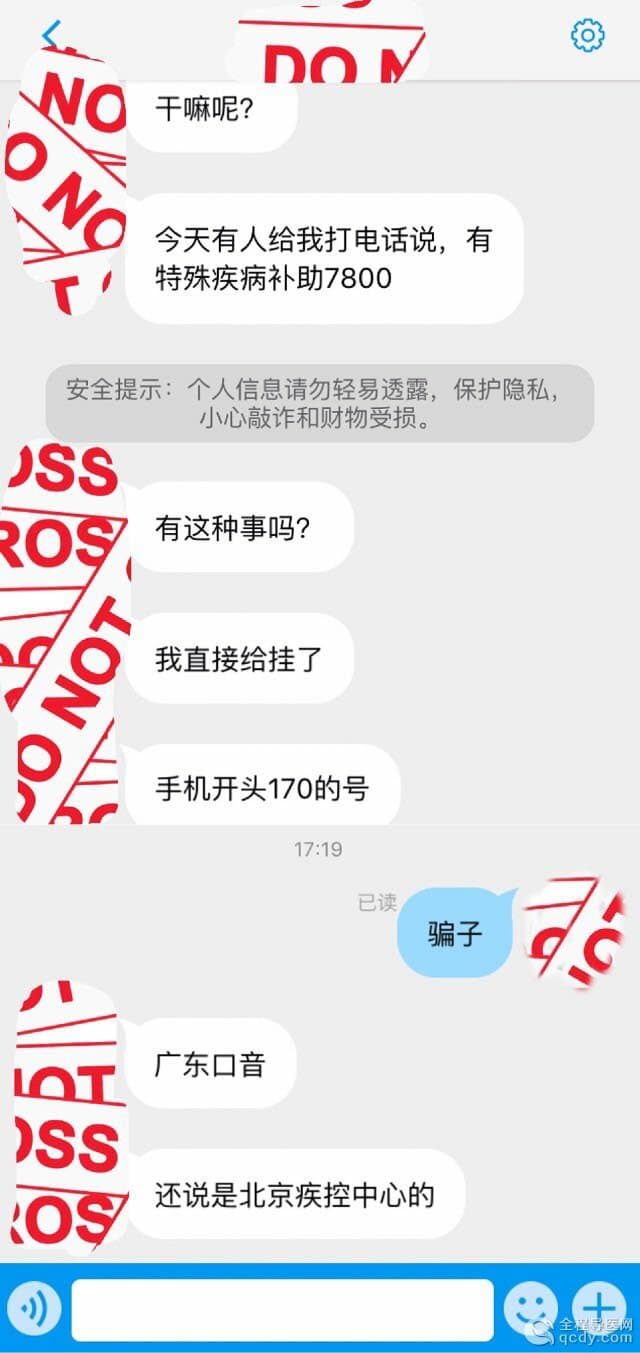The height and width of the screenshot is (1353, 640).
Task: Open chat settings gear icon
Action: point(587,36)
